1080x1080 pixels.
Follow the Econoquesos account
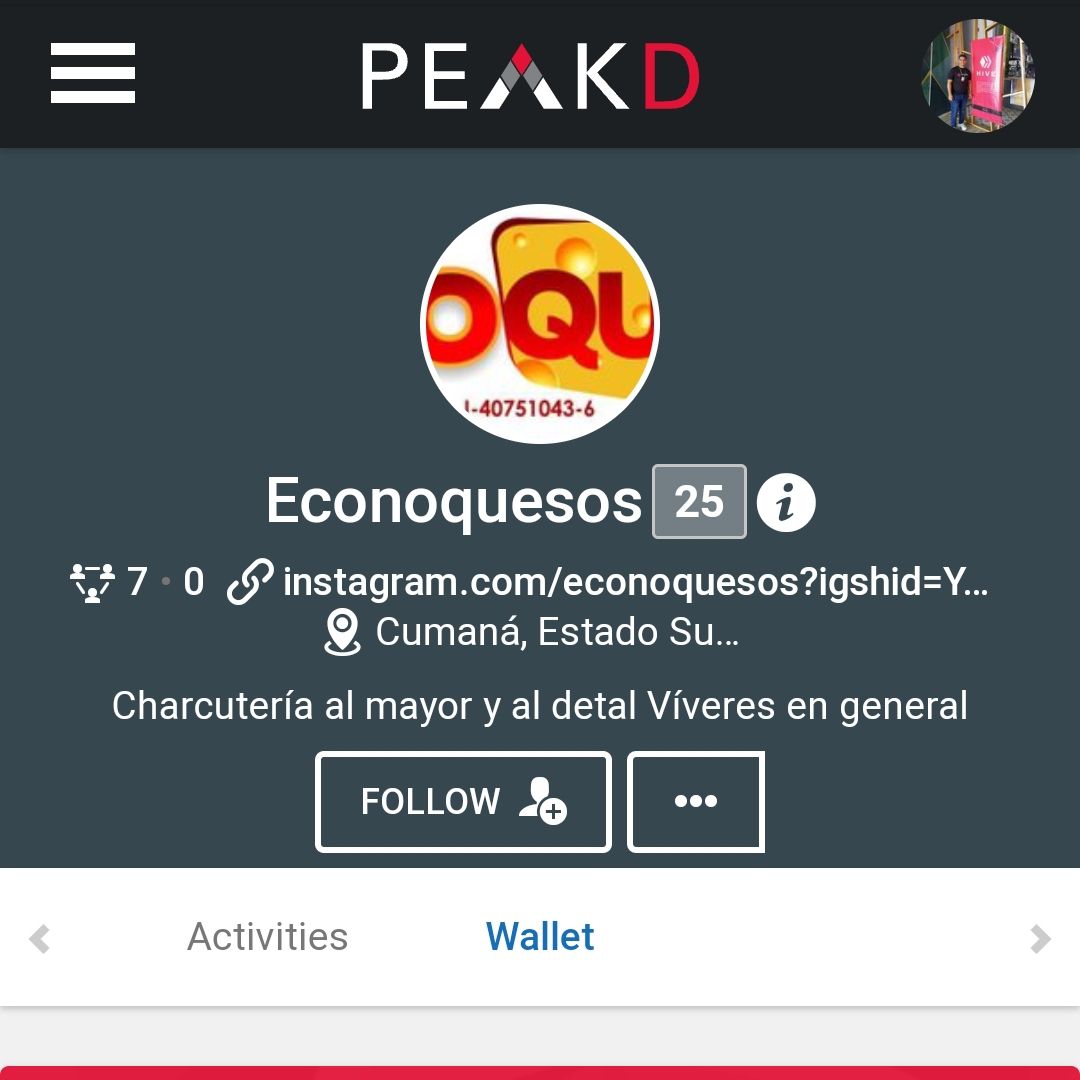coord(463,802)
